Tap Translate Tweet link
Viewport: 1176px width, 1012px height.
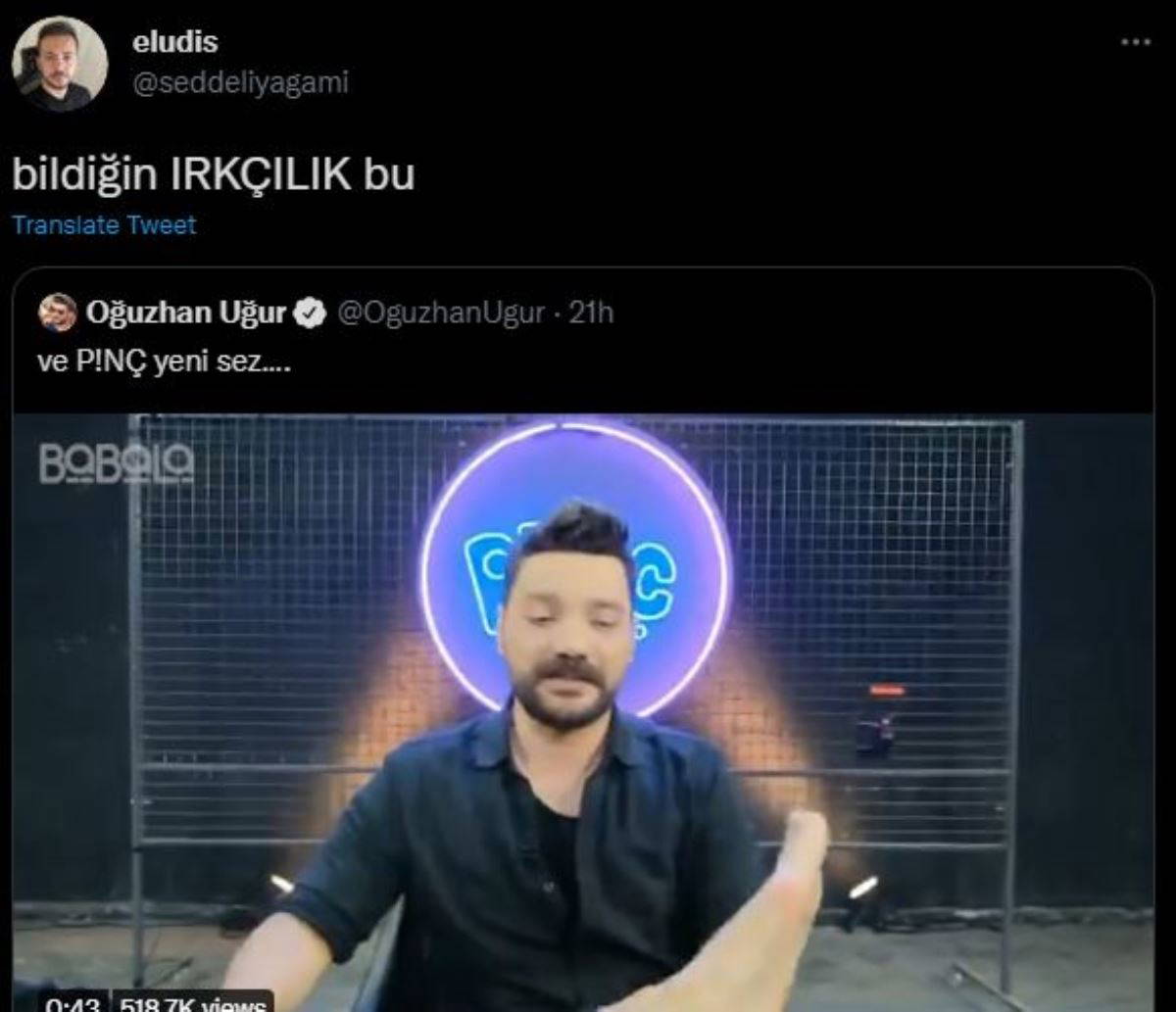pos(104,224)
